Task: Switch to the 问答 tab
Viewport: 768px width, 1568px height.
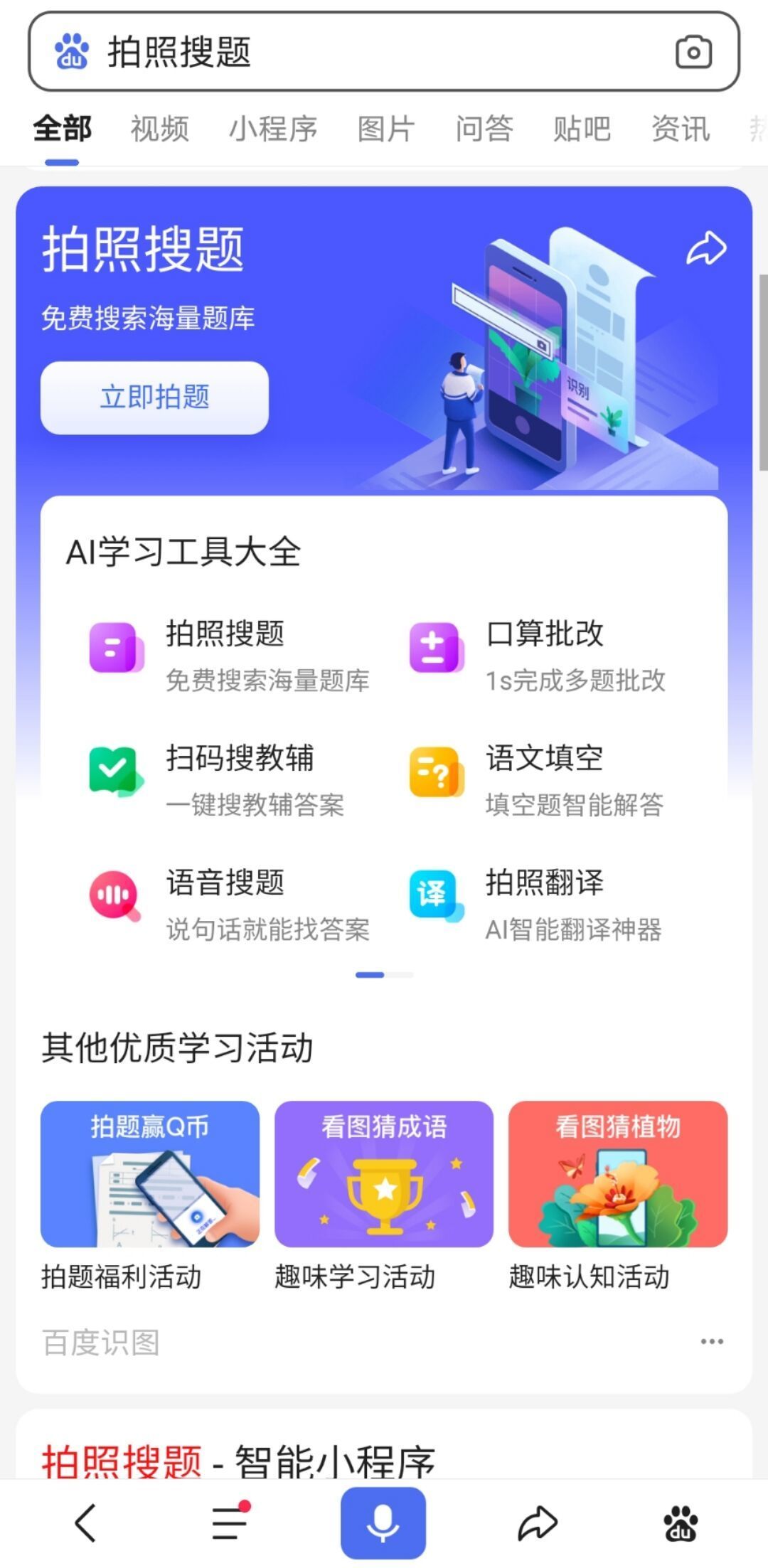Action: pos(484,129)
